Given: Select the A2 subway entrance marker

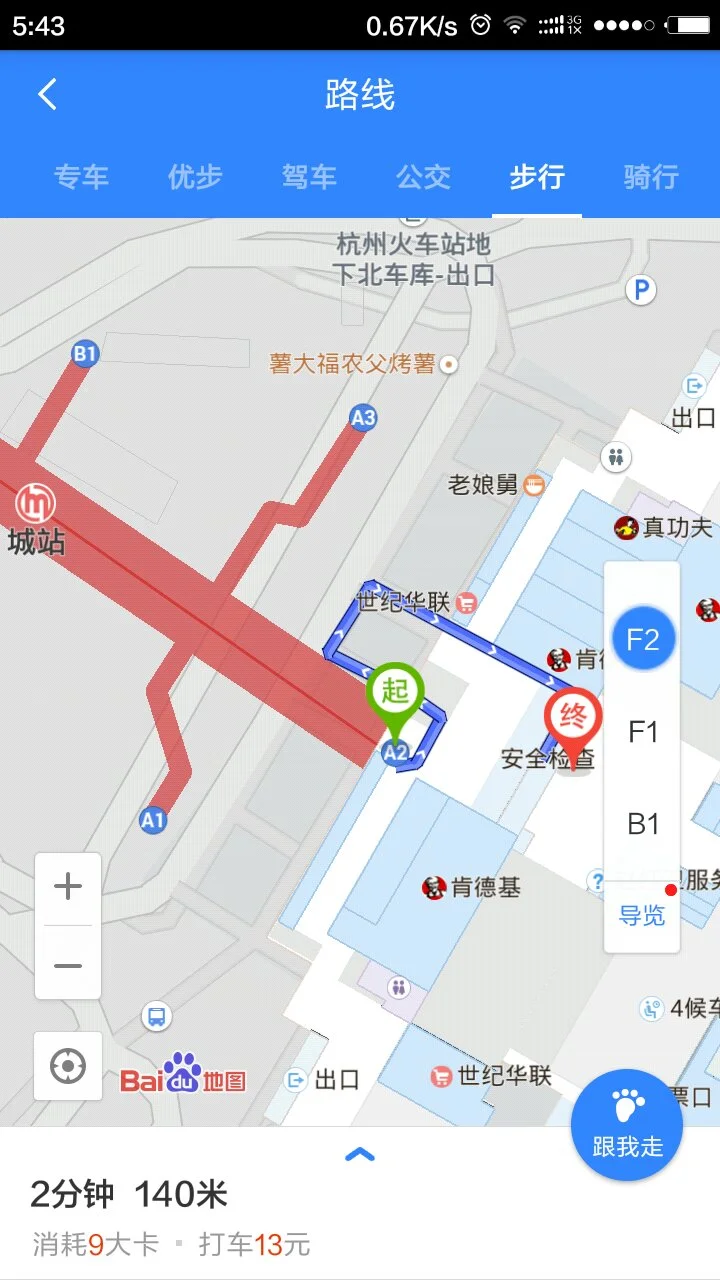Looking at the screenshot, I should [394, 751].
